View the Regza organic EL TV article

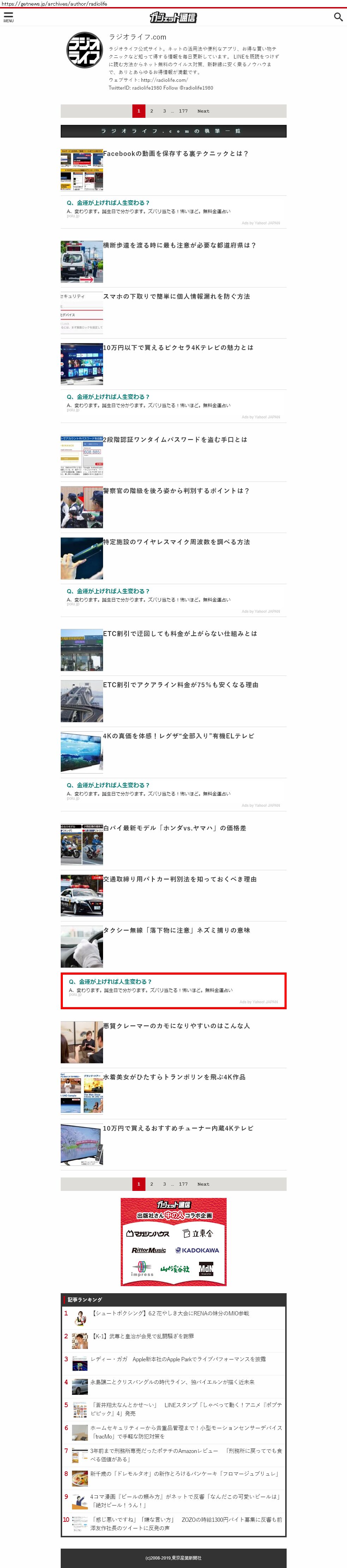pos(178,736)
